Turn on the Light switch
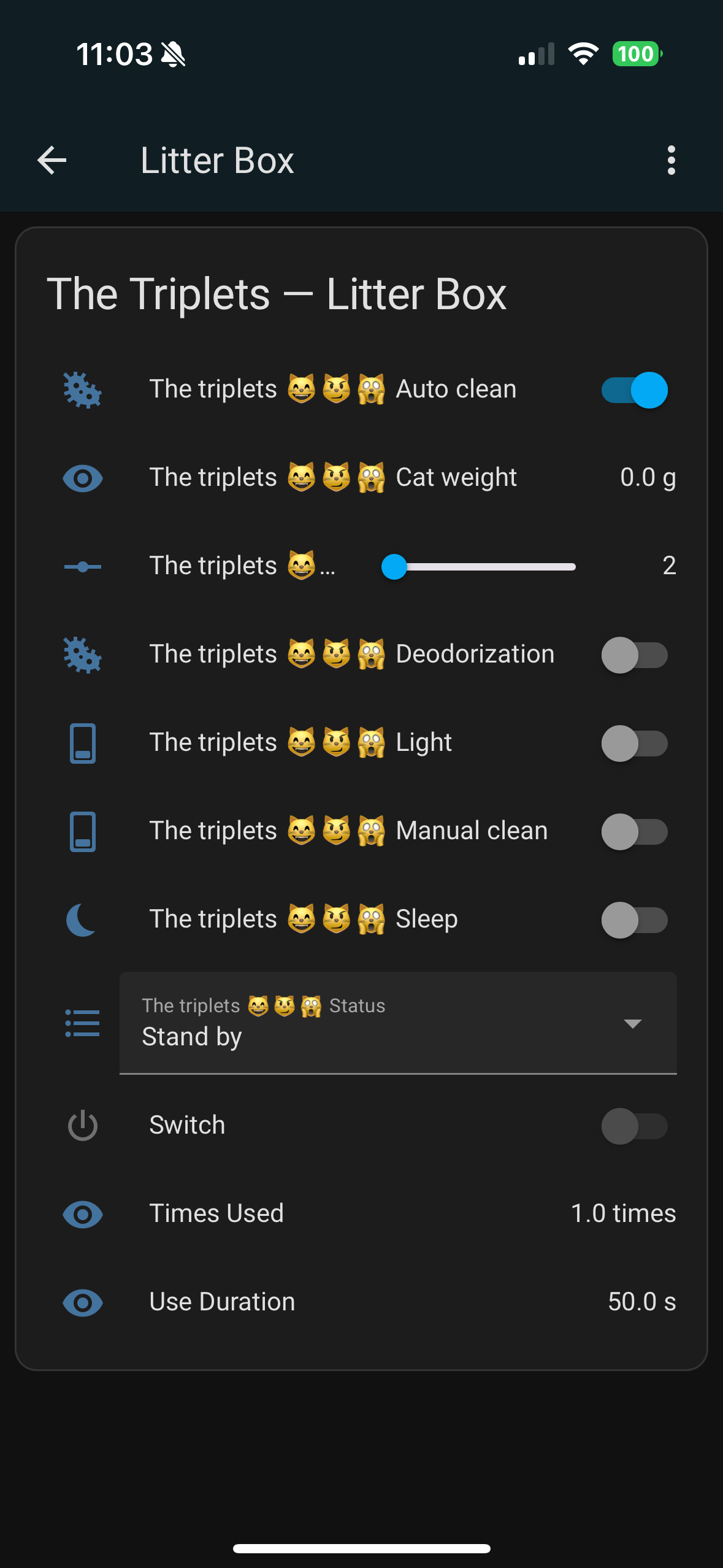The width and height of the screenshot is (723, 1568). pos(634,744)
